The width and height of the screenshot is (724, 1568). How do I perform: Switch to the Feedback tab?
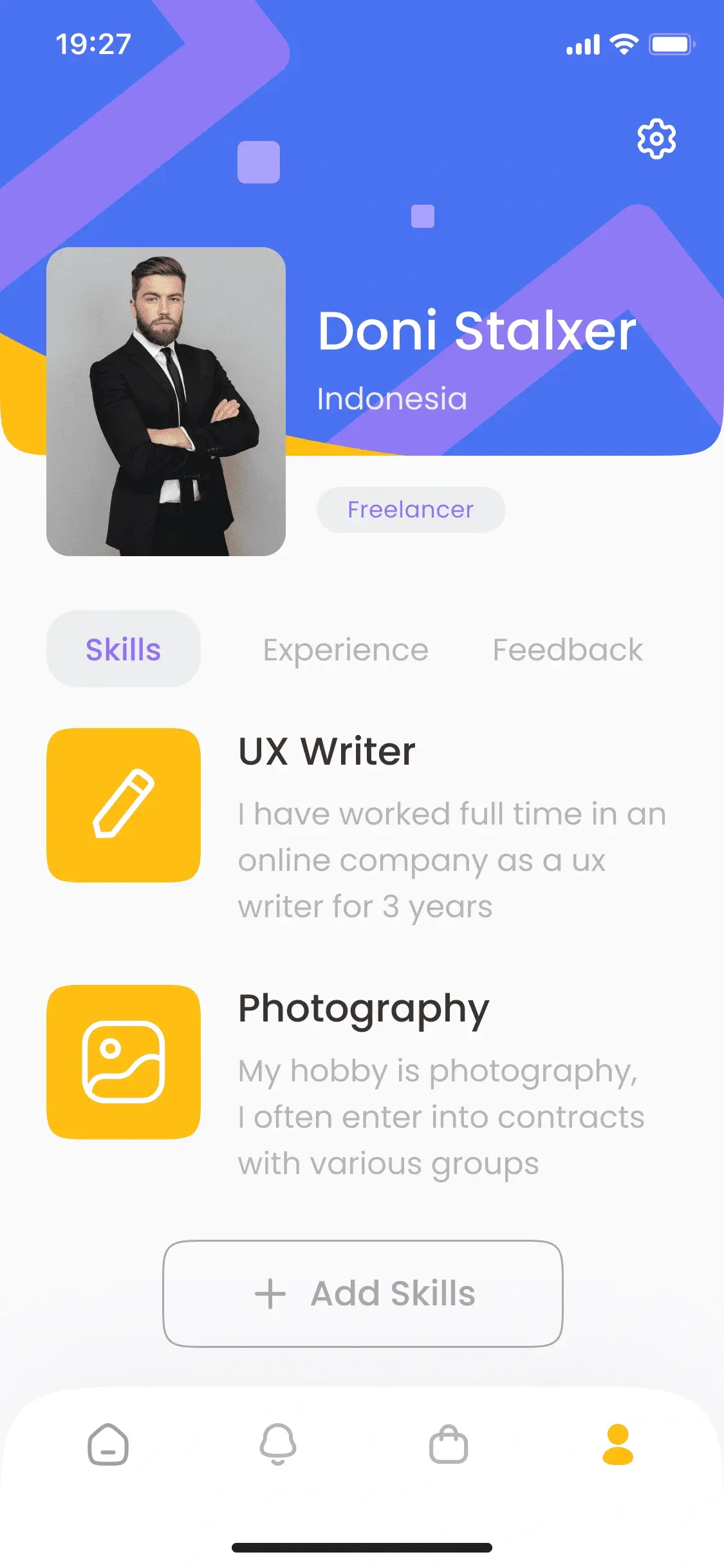coord(568,649)
